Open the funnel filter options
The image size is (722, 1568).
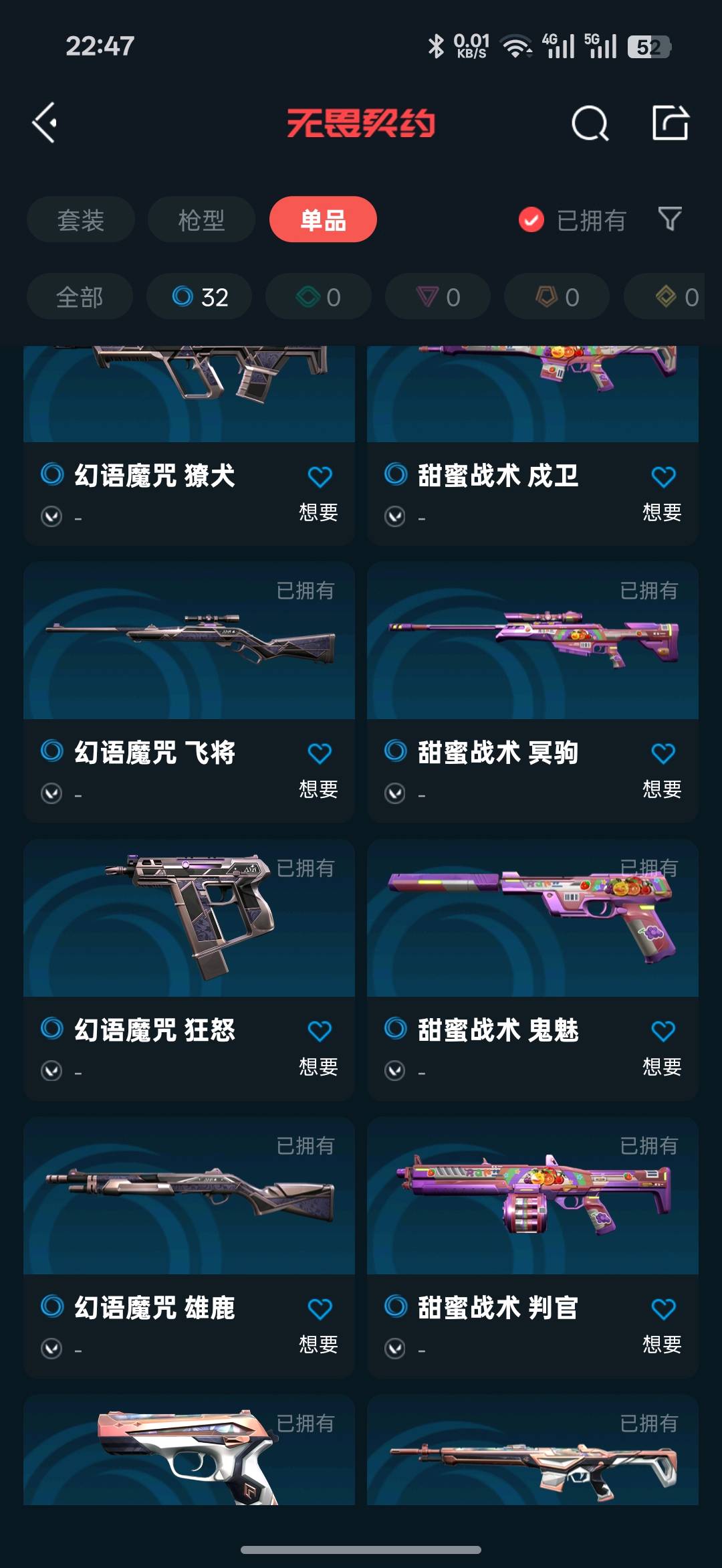point(670,219)
